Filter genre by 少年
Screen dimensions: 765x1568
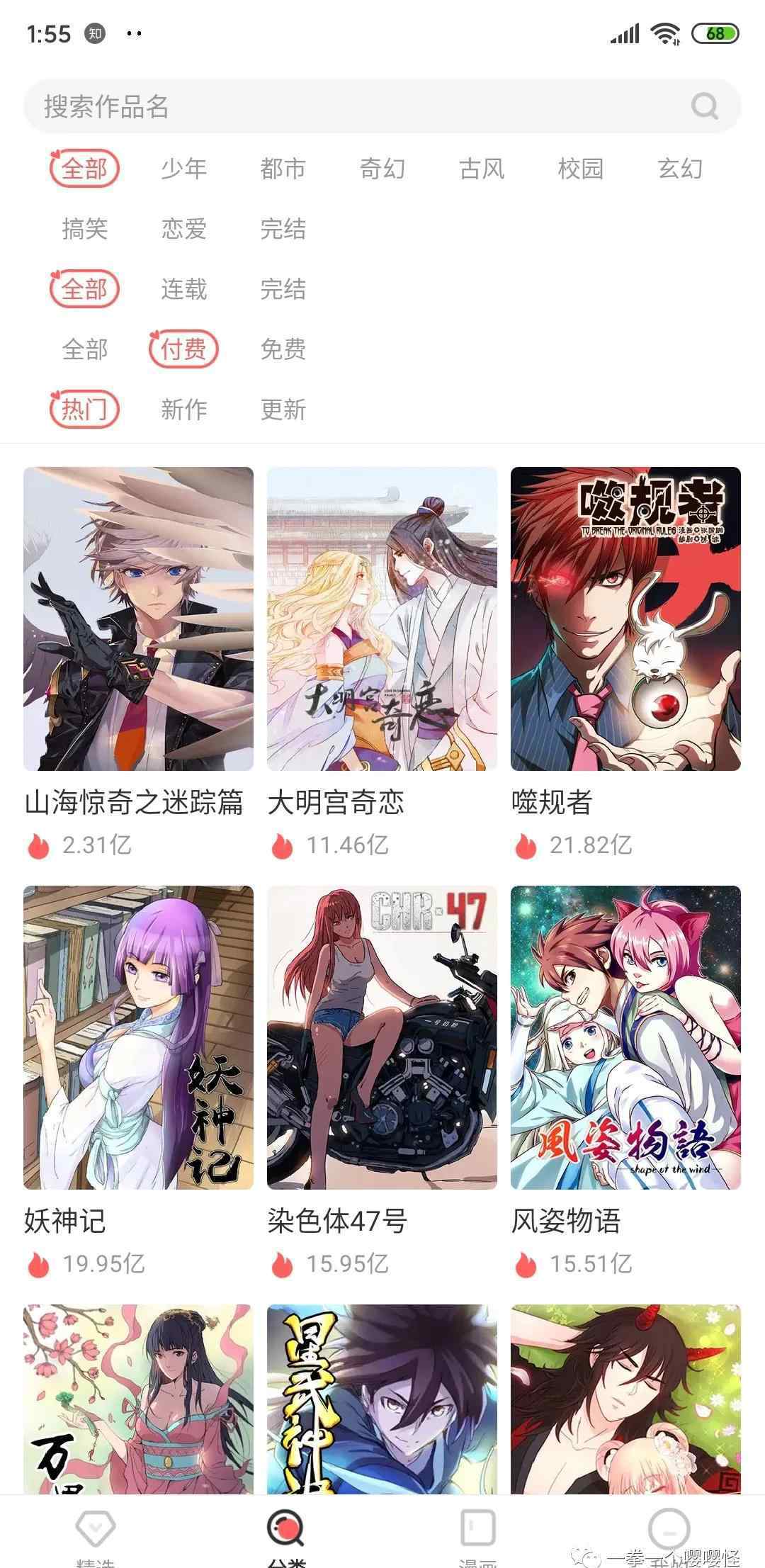(x=183, y=169)
